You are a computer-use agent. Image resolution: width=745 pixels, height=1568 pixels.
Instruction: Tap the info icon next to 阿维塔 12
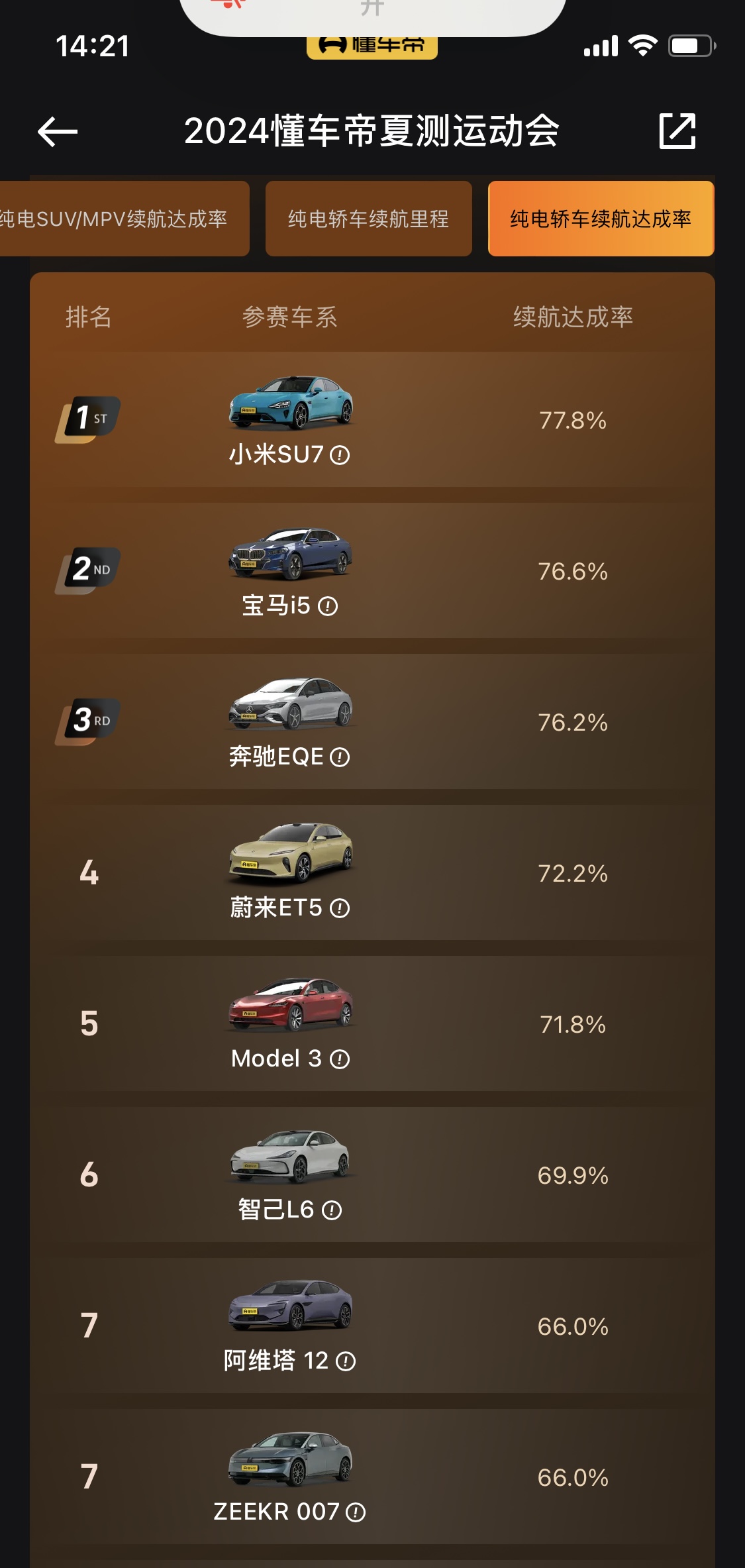[x=346, y=1361]
